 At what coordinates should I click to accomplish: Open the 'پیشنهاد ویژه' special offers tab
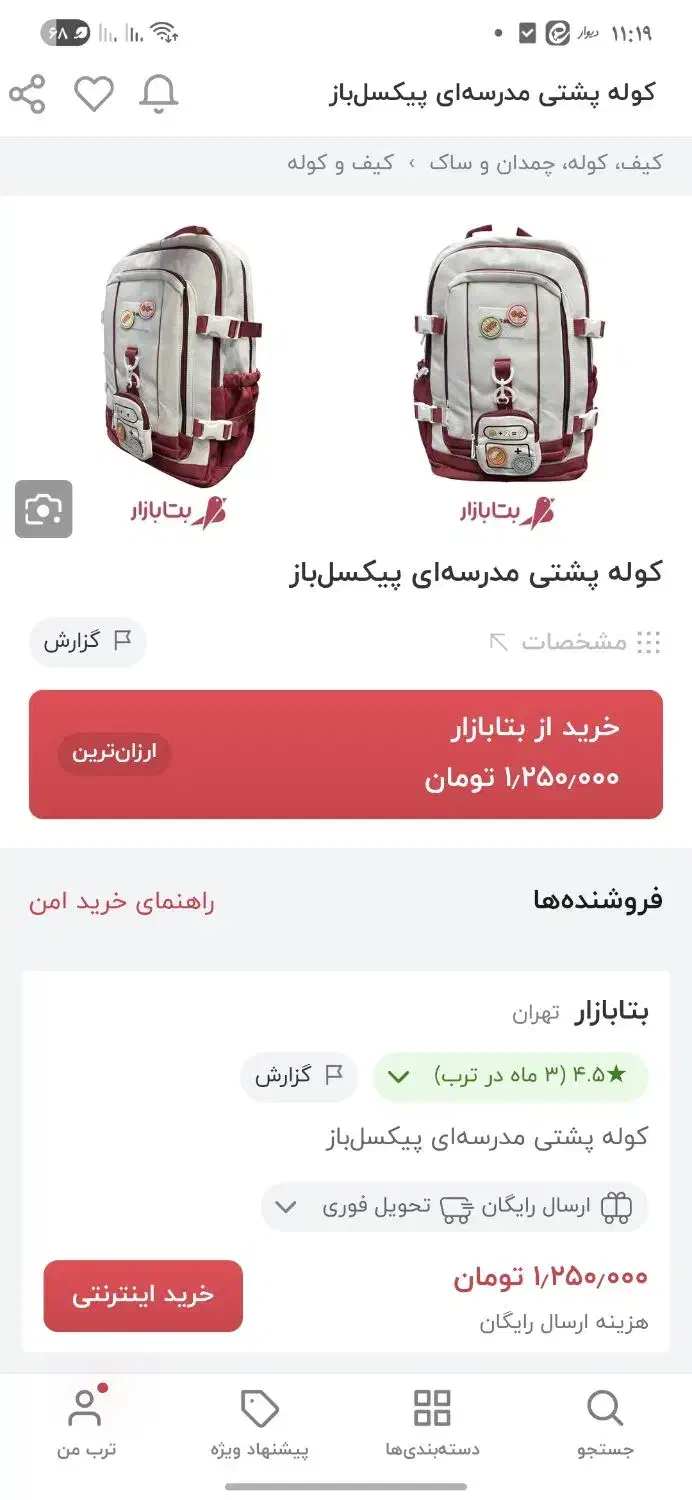260,1423
